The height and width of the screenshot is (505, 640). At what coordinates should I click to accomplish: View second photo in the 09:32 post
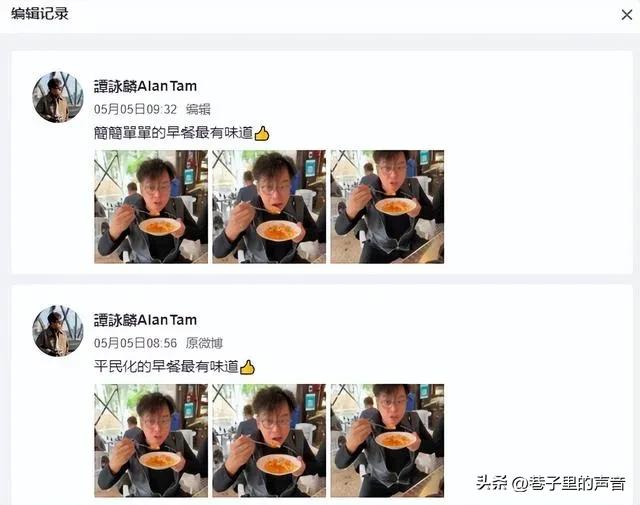coord(269,207)
